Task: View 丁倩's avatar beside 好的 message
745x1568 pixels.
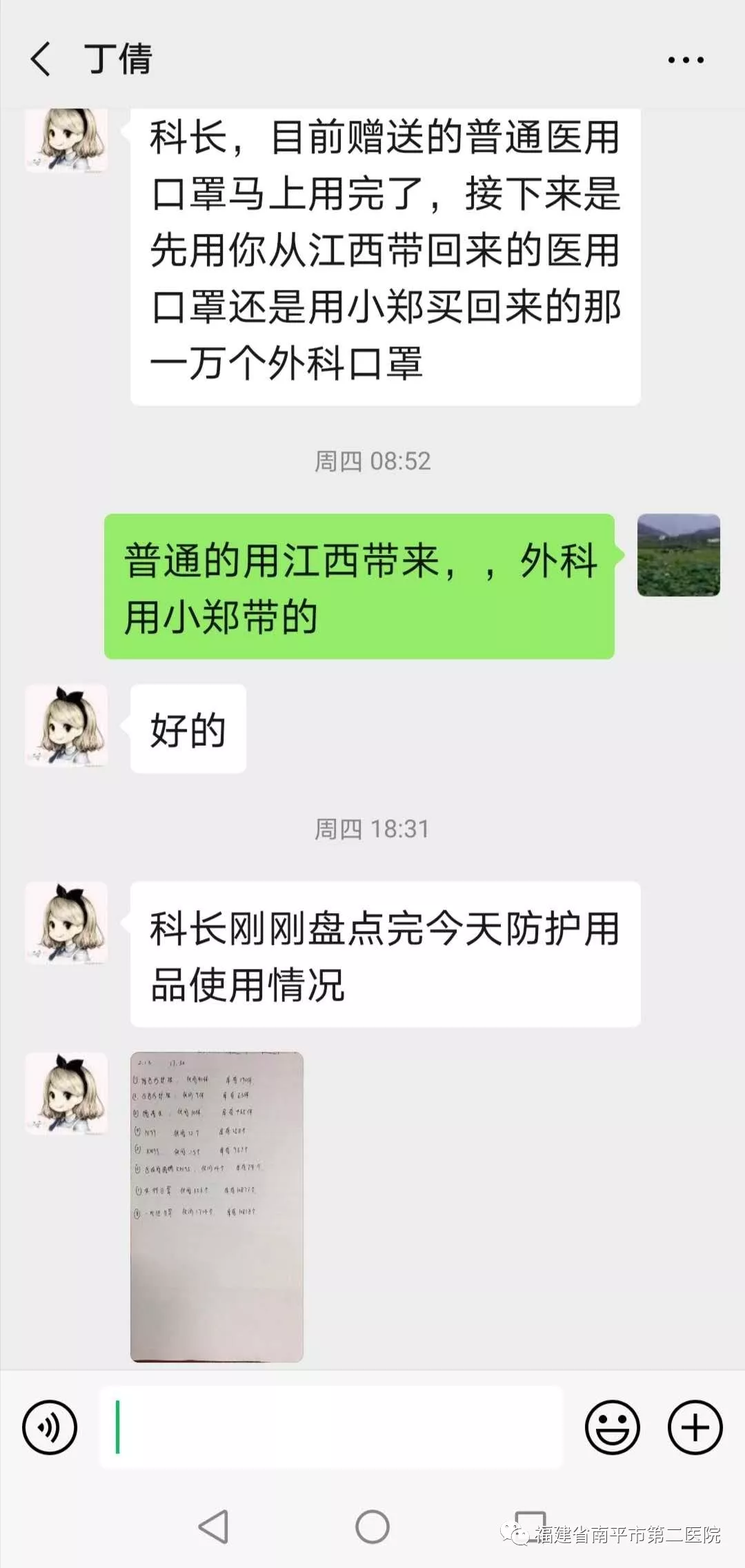Action: pos(66,726)
